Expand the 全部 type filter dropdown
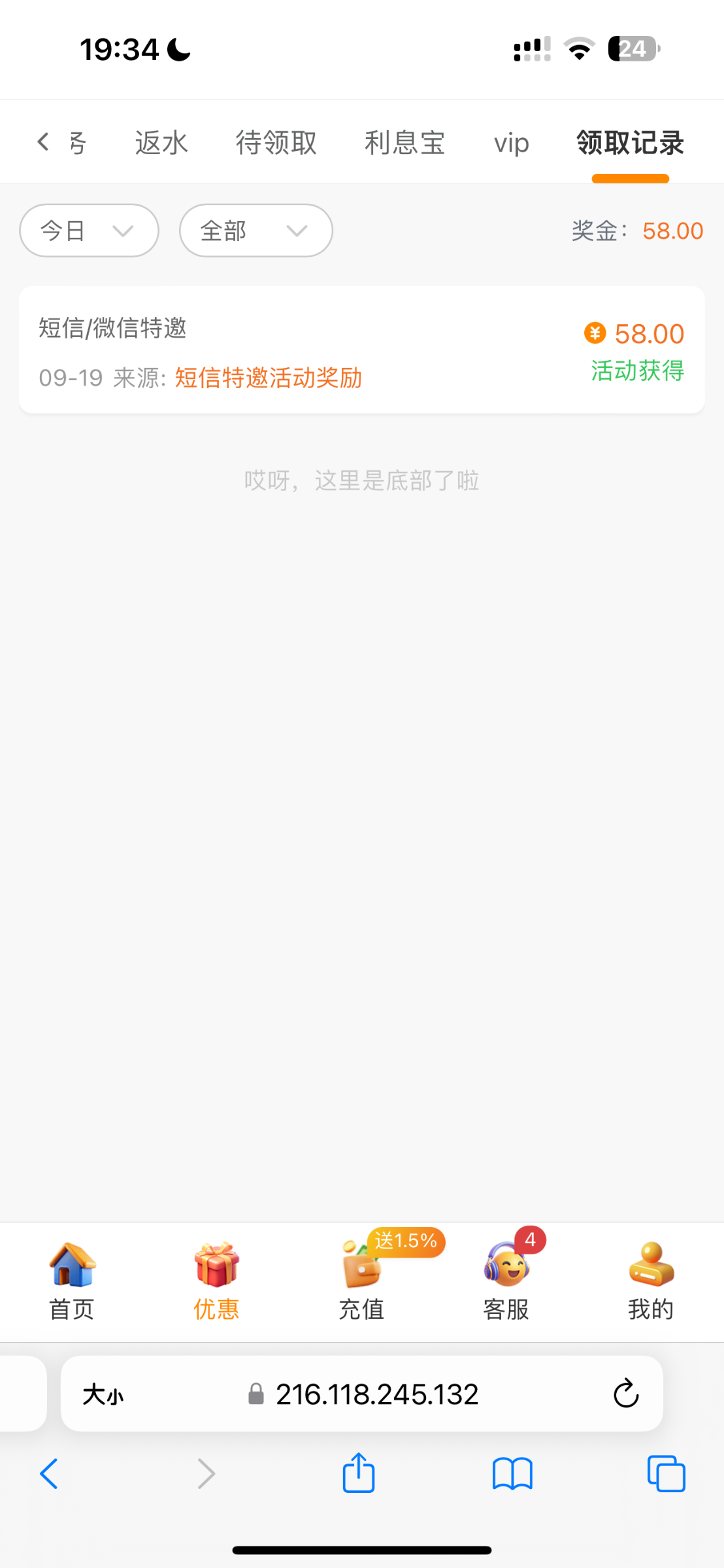 coord(255,231)
